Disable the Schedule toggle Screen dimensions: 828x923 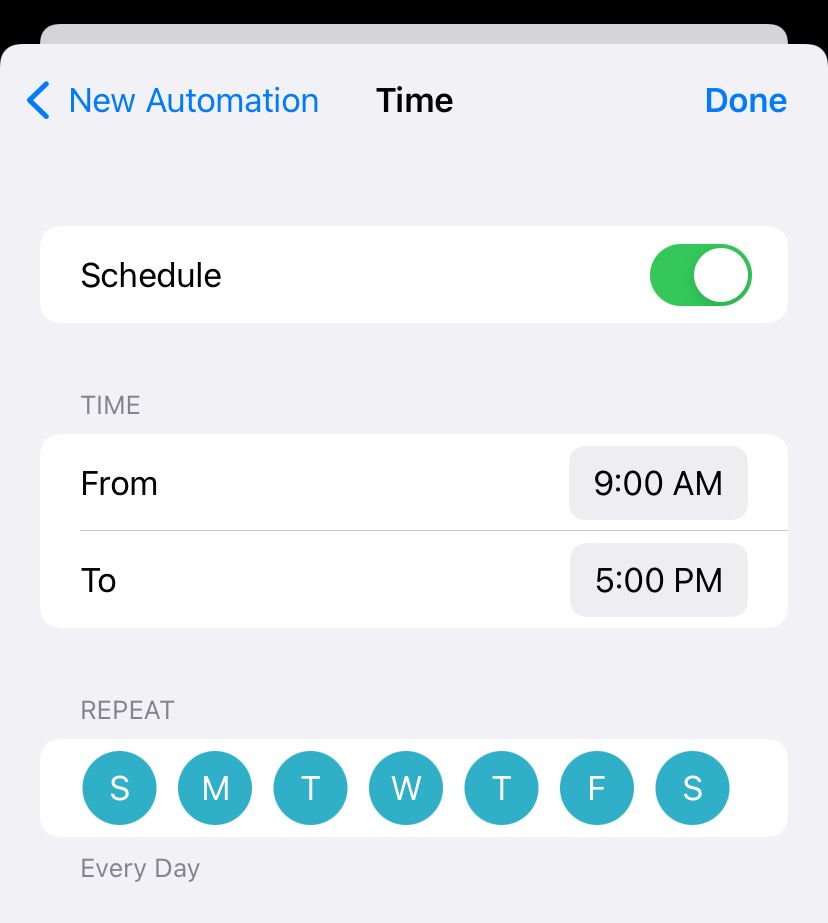point(700,274)
